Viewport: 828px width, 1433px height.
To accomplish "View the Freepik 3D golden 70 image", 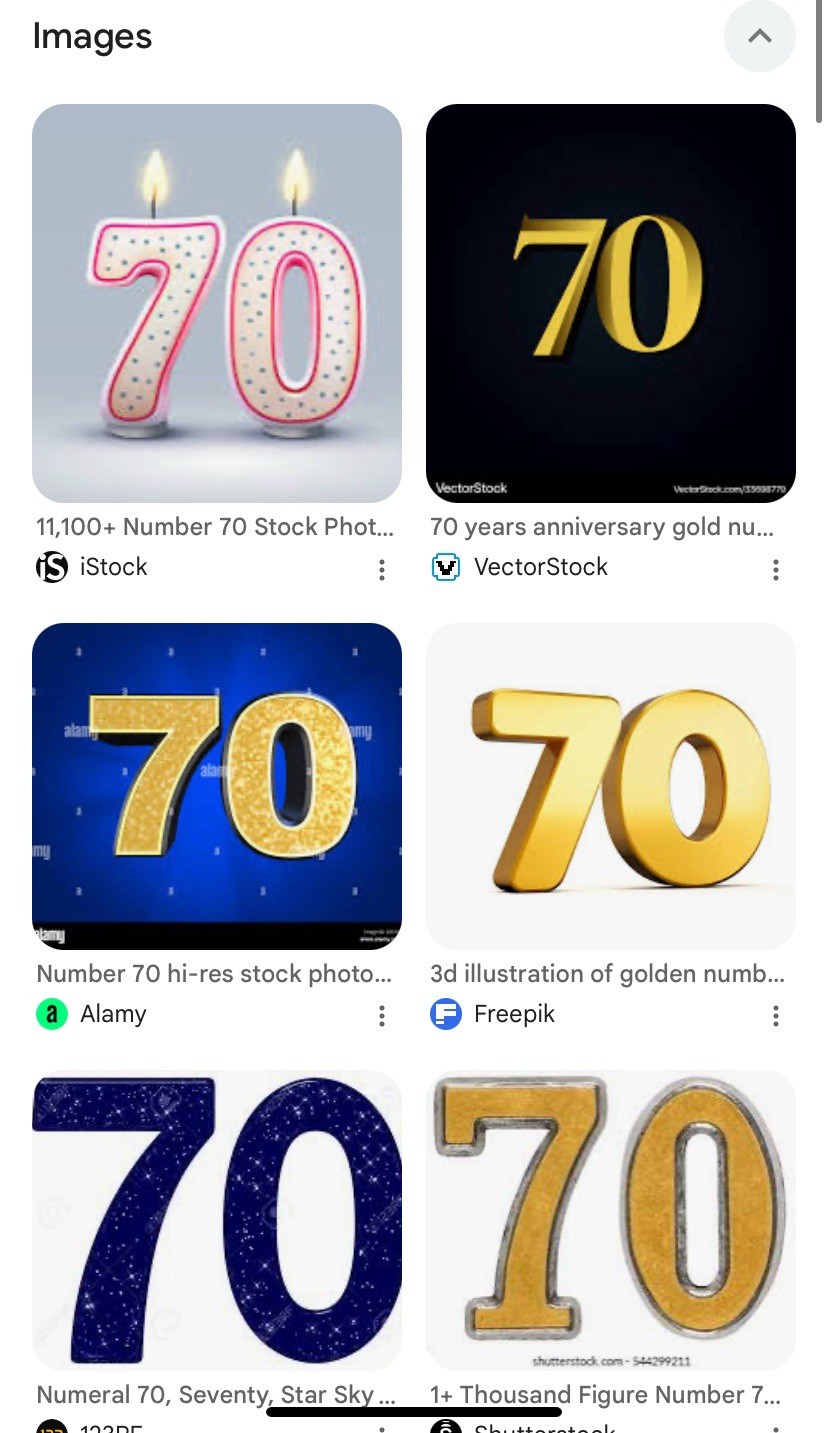I will pos(610,786).
